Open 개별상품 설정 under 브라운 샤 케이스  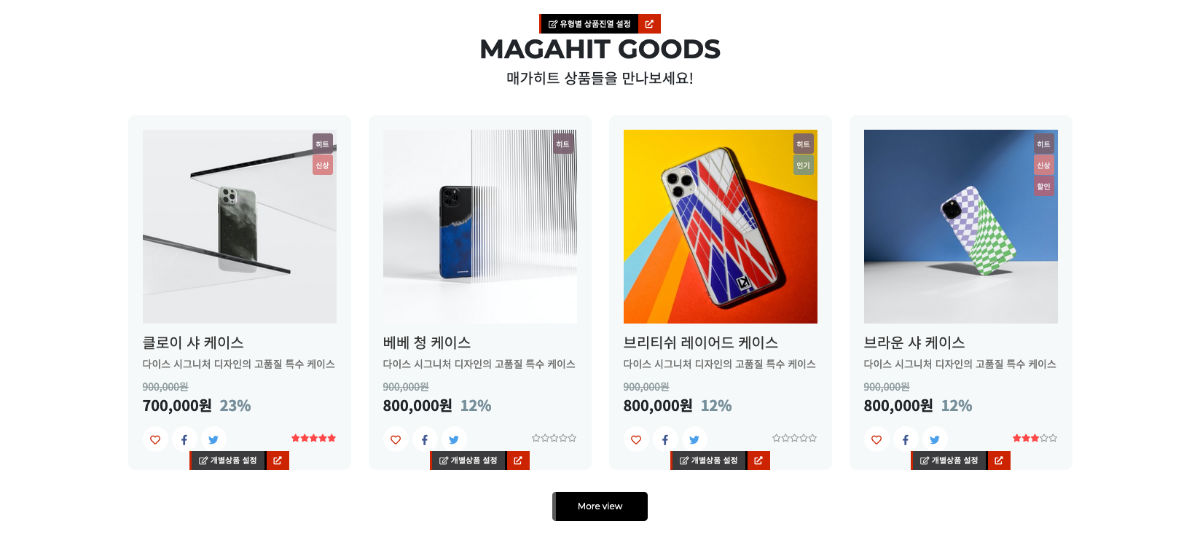(949, 461)
